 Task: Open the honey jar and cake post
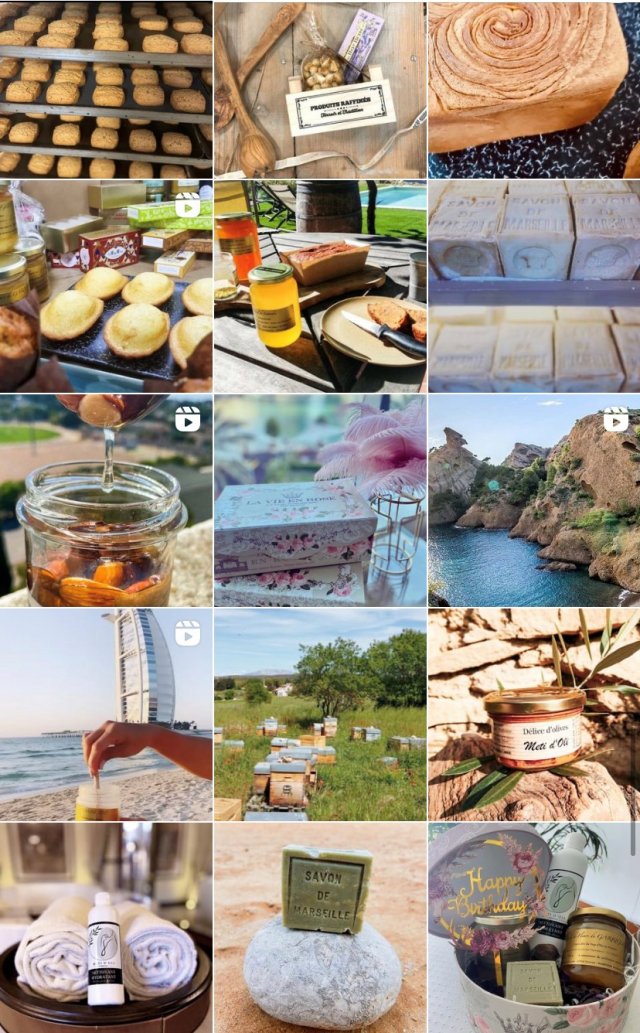pyautogui.click(x=320, y=286)
